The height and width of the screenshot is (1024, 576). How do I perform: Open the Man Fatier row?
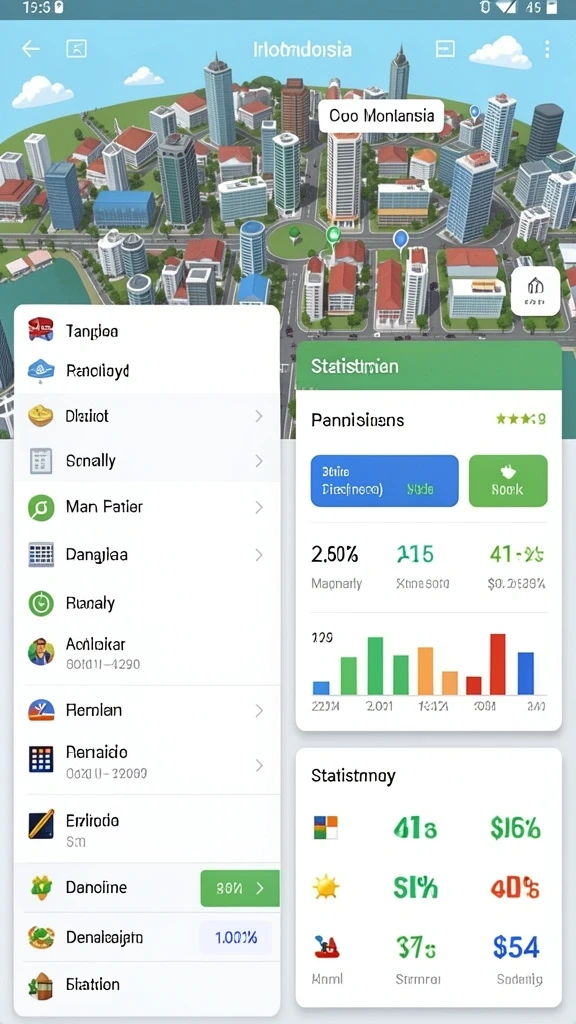click(x=147, y=507)
